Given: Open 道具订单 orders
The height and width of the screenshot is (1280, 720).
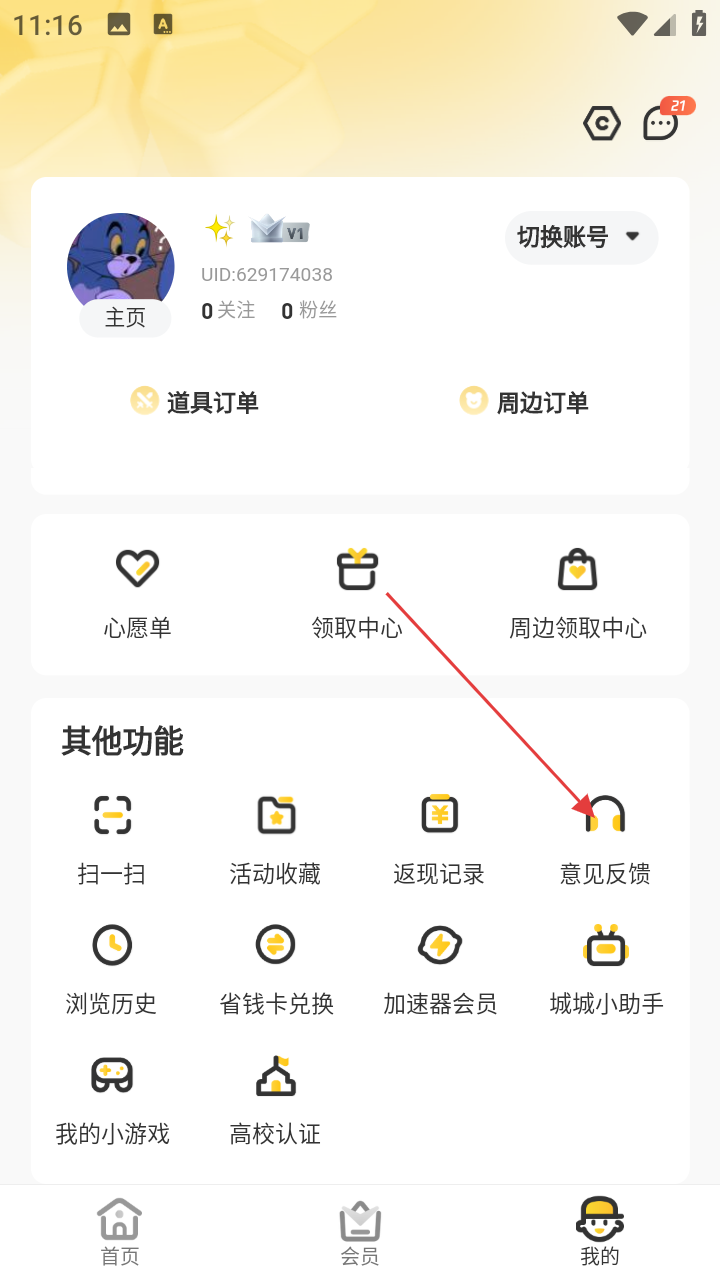Looking at the screenshot, I should pyautogui.click(x=195, y=402).
